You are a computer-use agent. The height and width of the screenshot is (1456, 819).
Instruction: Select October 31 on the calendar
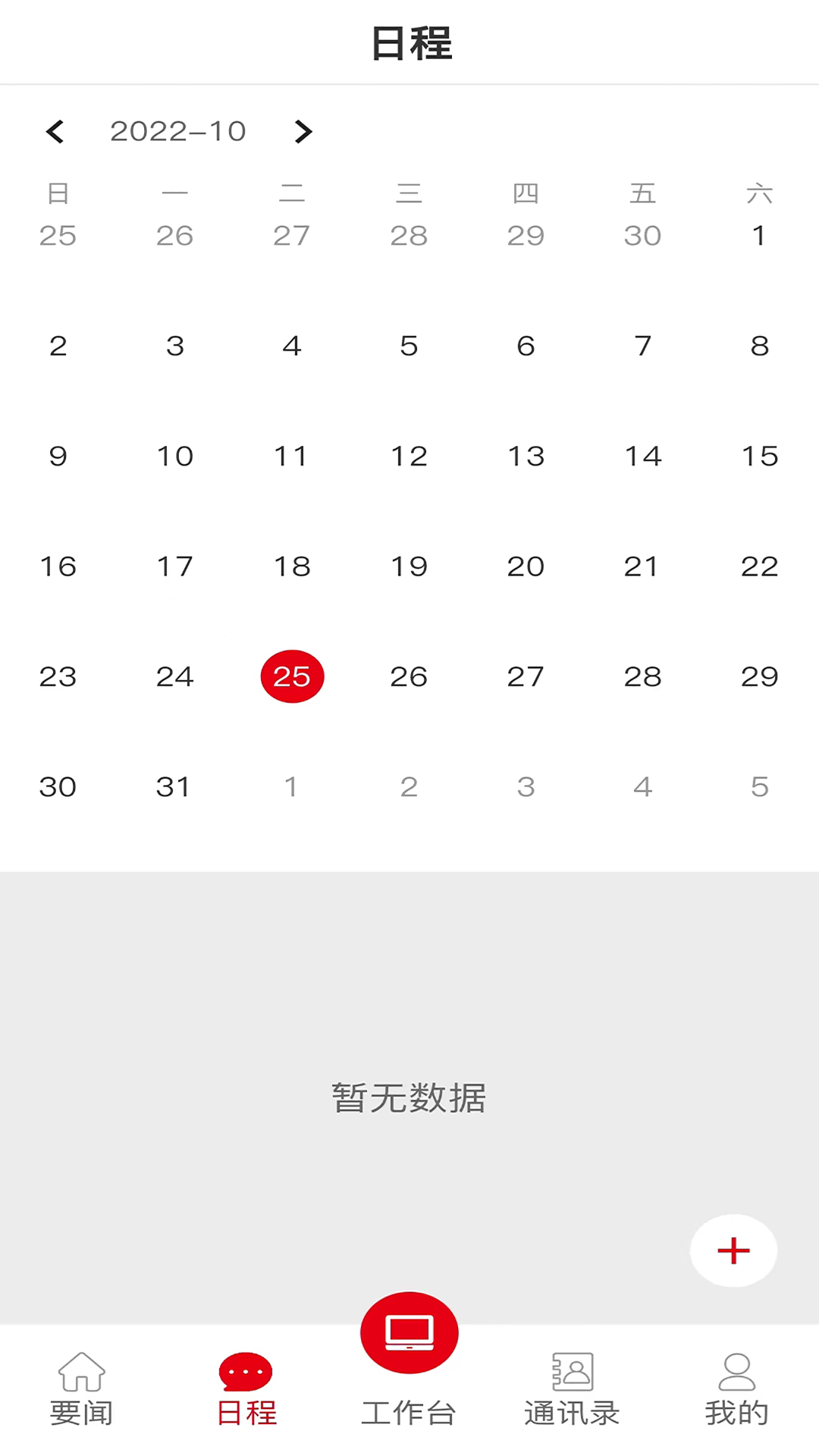click(x=174, y=786)
